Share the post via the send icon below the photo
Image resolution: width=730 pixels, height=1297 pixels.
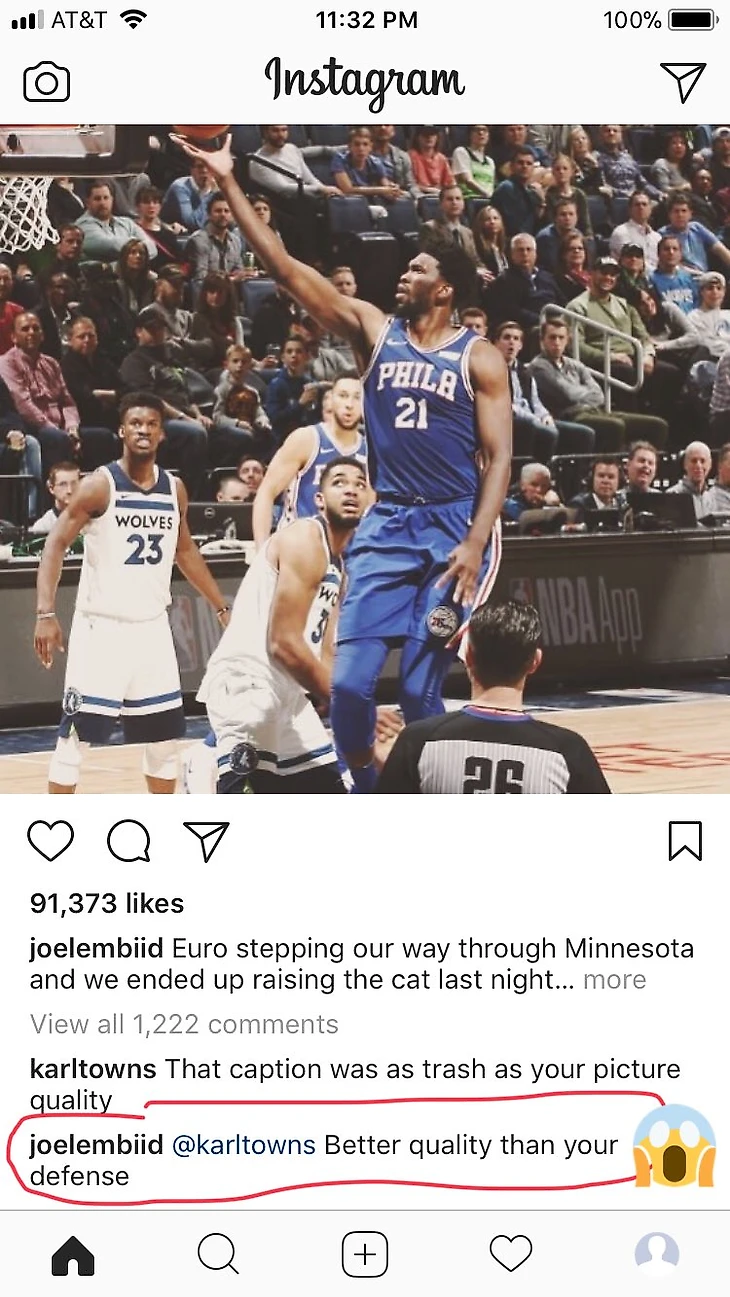pyautogui.click(x=207, y=841)
